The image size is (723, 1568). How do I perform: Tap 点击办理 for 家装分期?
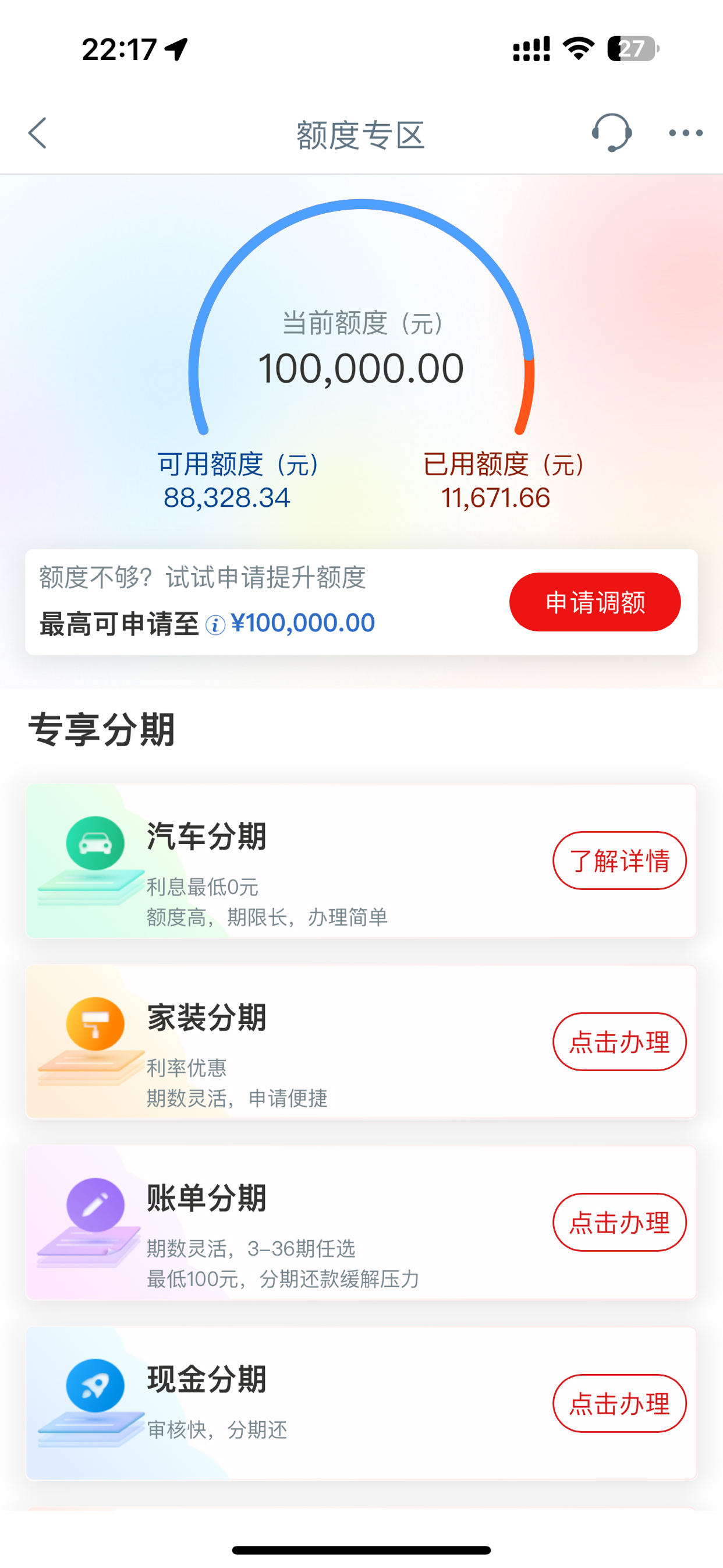coord(619,1041)
